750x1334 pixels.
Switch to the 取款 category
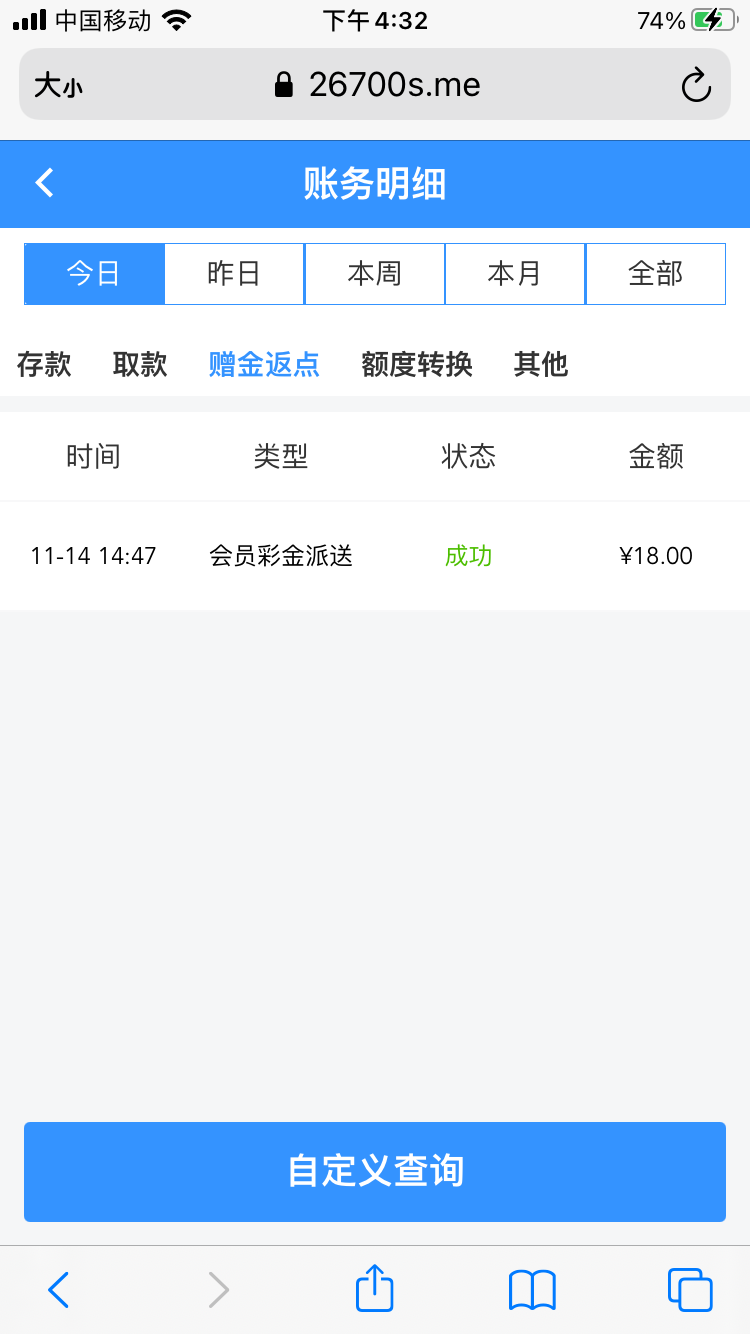point(140,364)
